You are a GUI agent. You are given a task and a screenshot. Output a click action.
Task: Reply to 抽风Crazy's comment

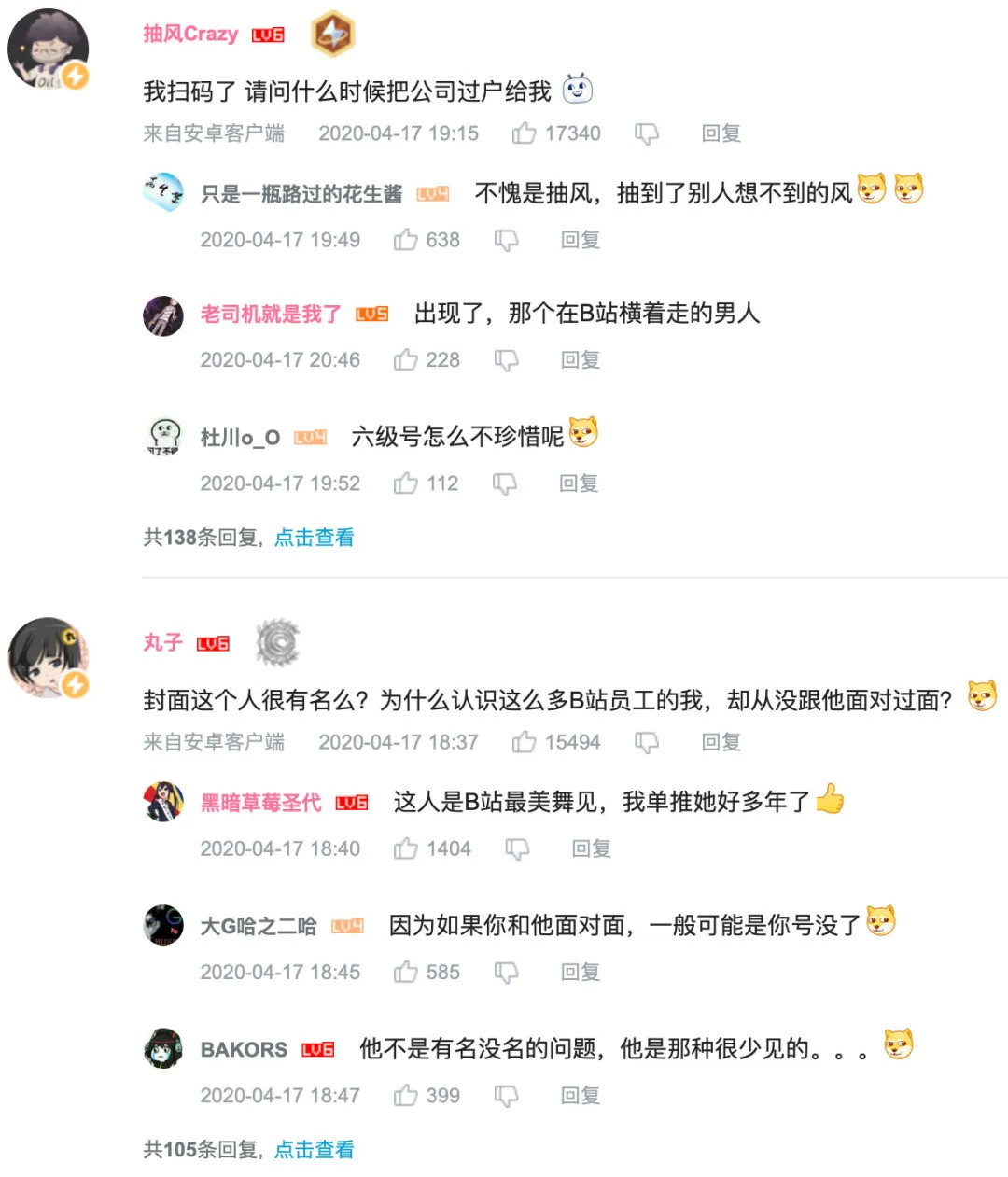point(721,133)
